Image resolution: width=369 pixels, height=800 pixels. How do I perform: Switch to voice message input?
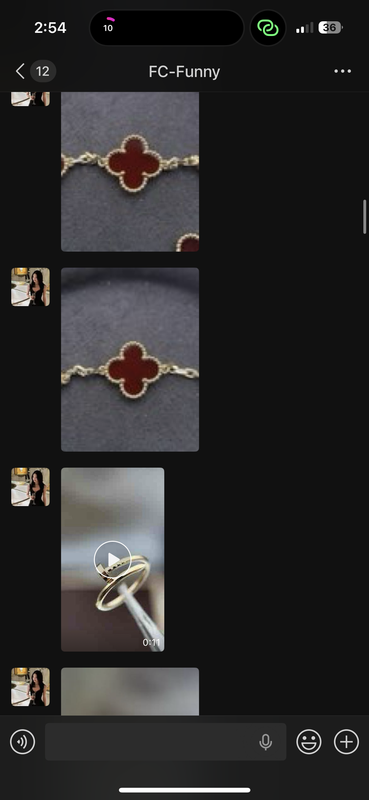[22, 741]
